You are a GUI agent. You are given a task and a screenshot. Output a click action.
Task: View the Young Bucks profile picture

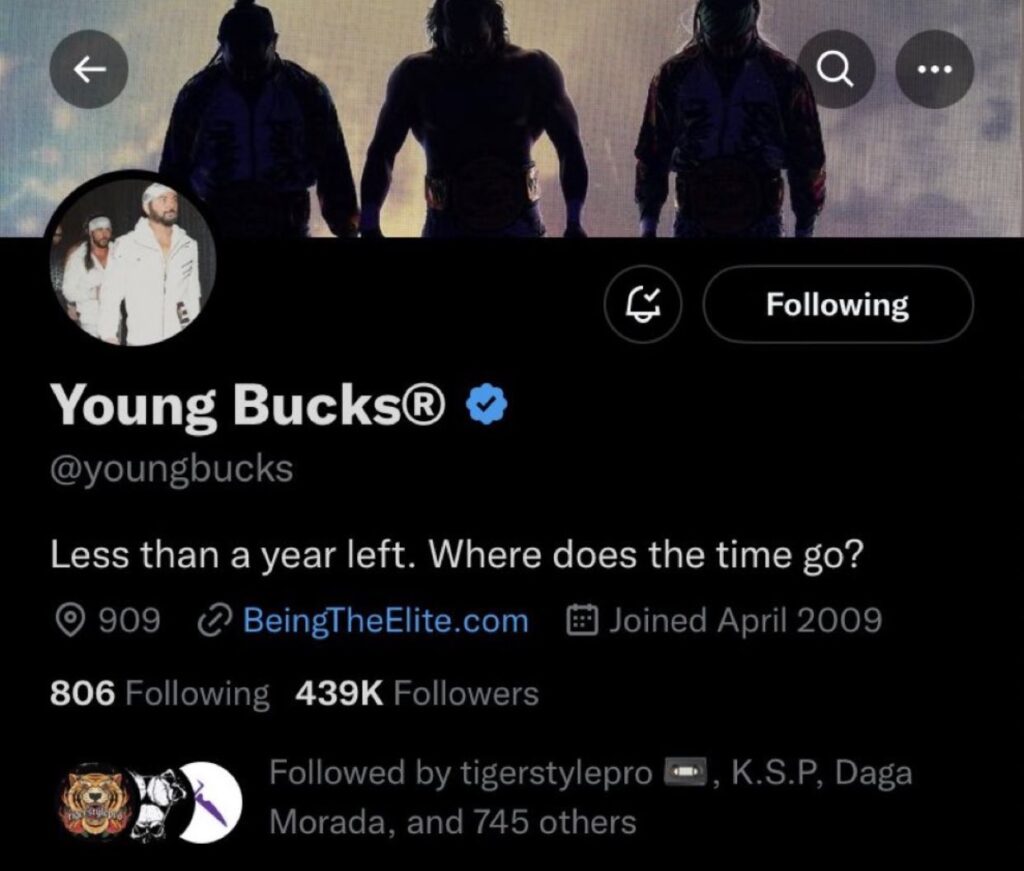pyautogui.click(x=131, y=262)
